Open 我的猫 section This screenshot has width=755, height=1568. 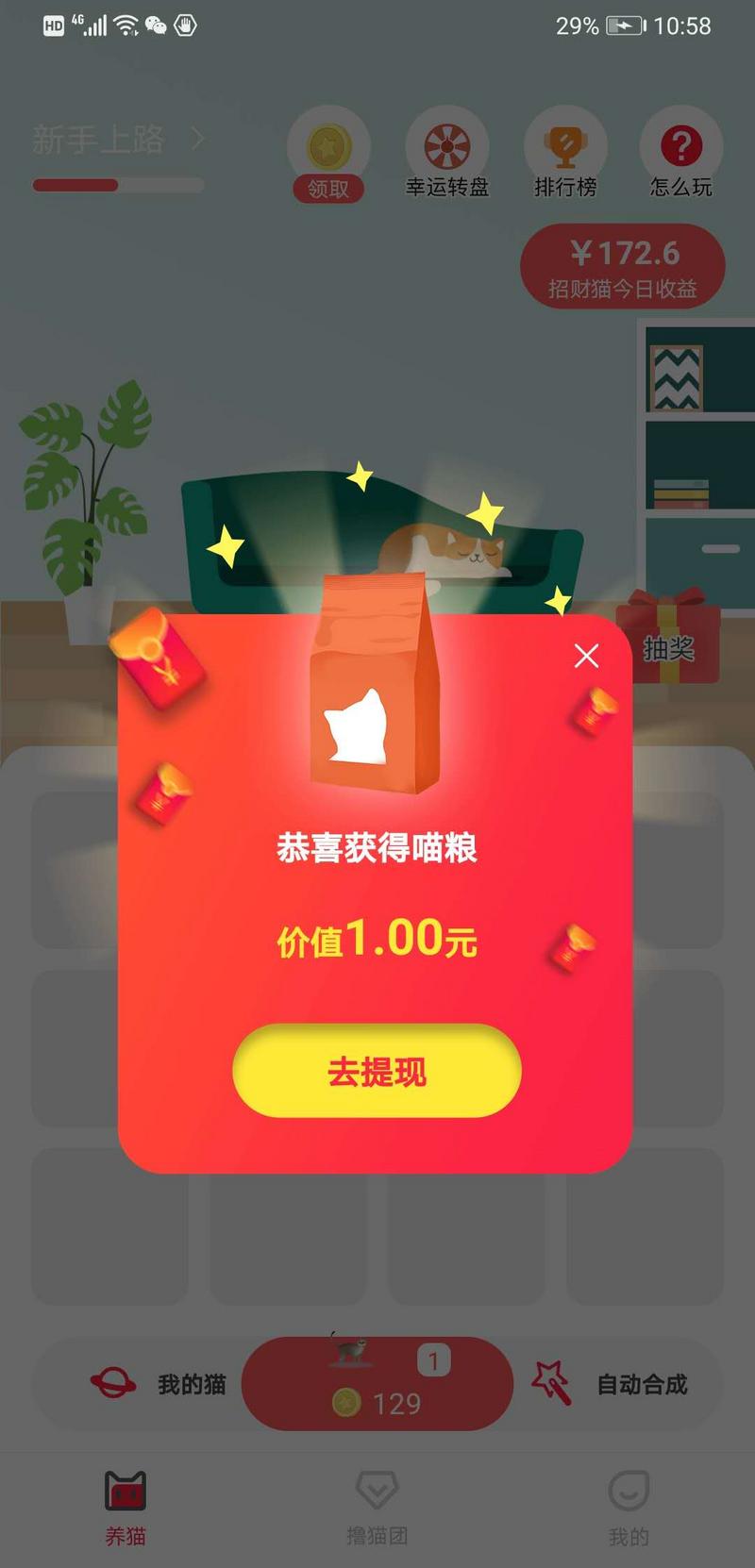click(160, 1384)
